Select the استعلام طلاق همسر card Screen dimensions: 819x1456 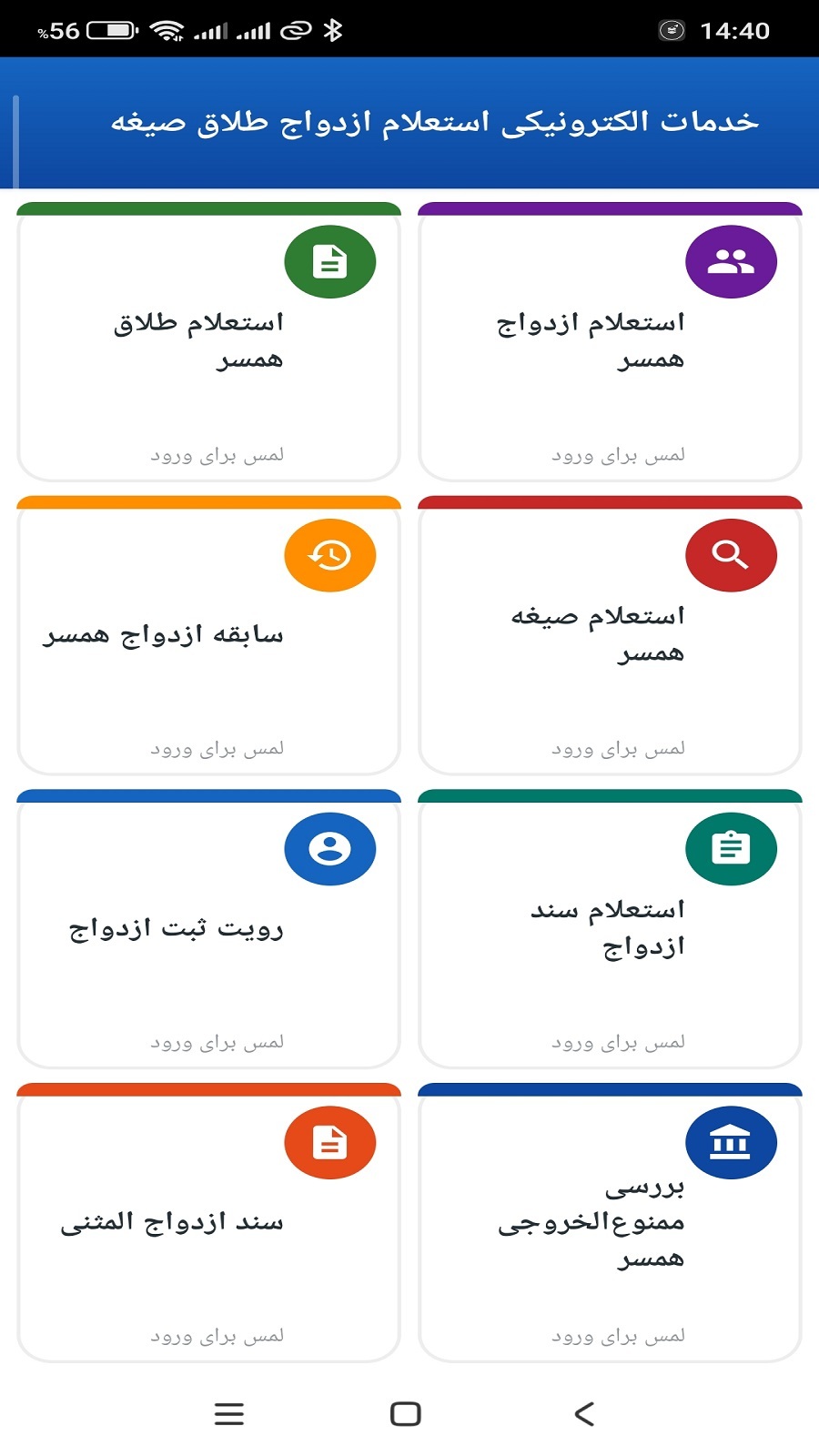pos(208,341)
